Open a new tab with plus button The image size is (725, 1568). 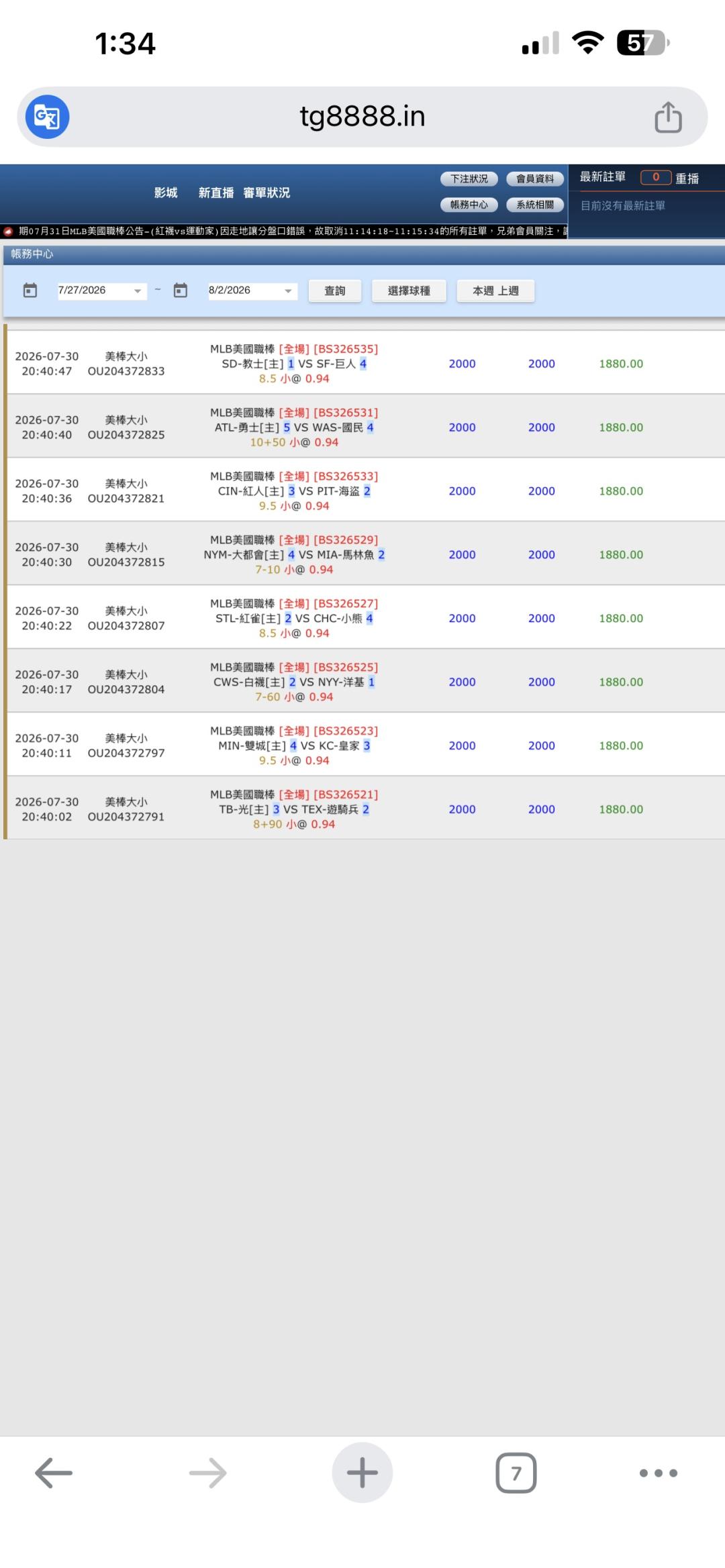click(362, 1473)
